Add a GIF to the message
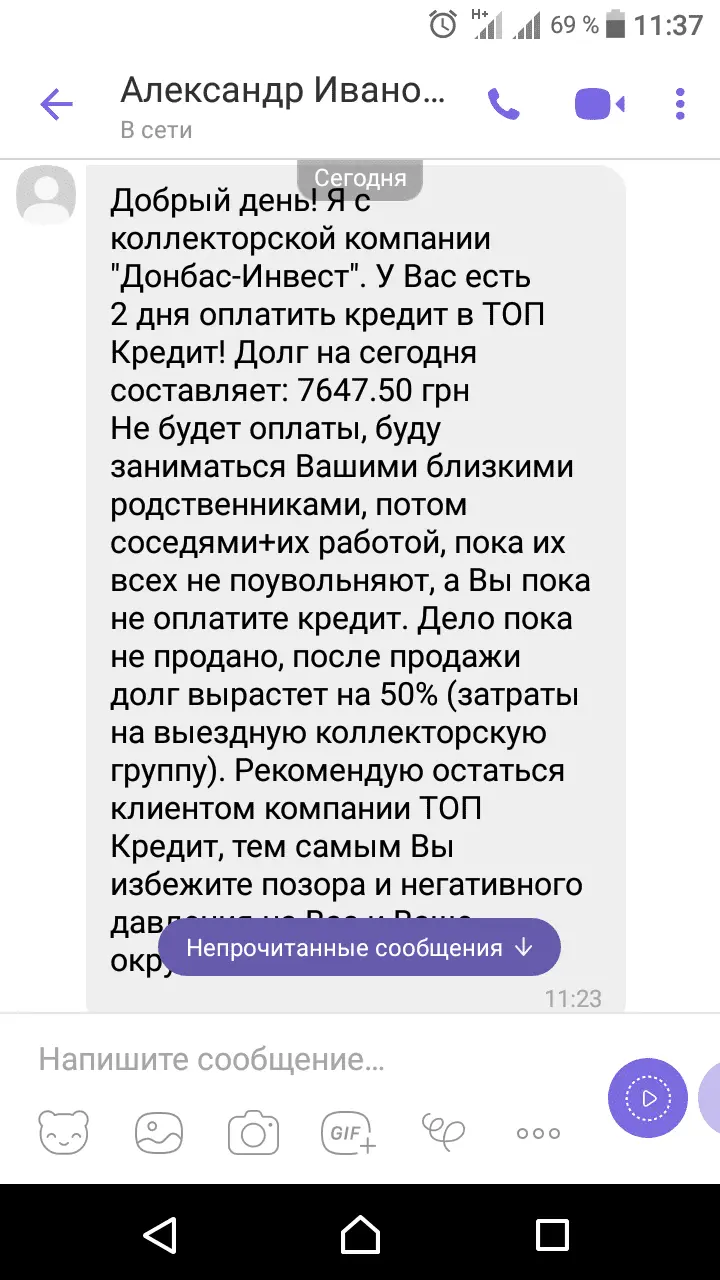The width and height of the screenshot is (720, 1280). pyautogui.click(x=348, y=1133)
